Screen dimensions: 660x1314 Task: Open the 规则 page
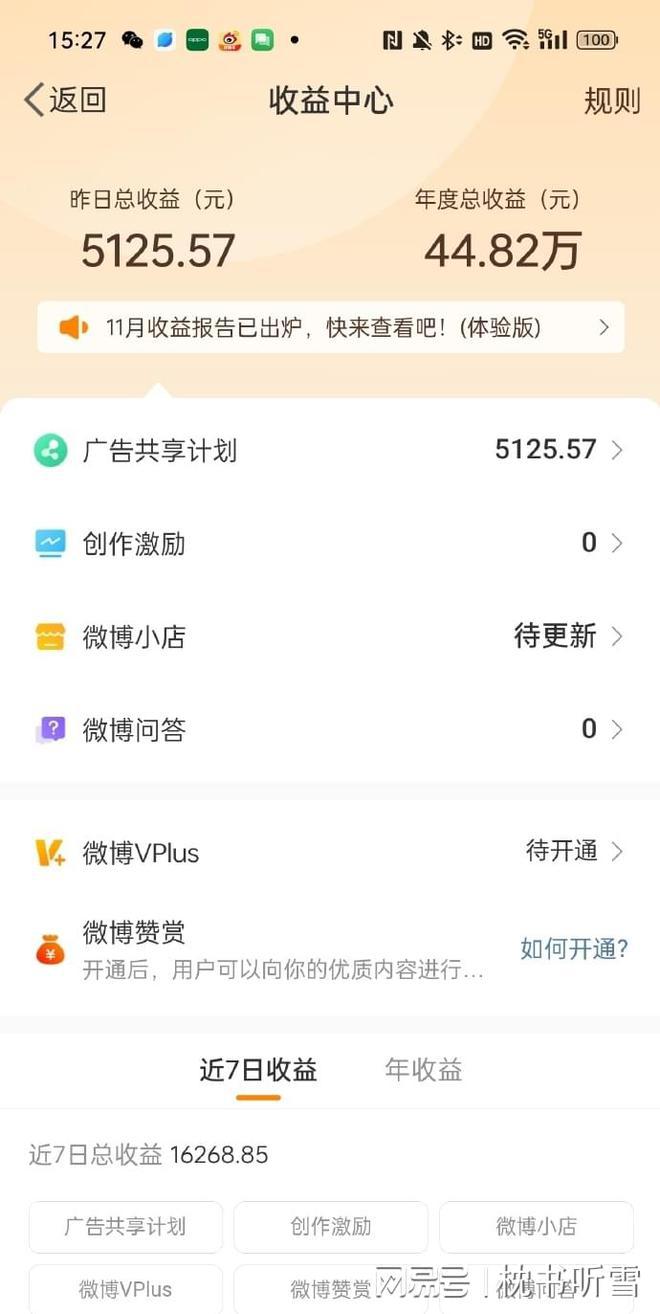[611, 100]
